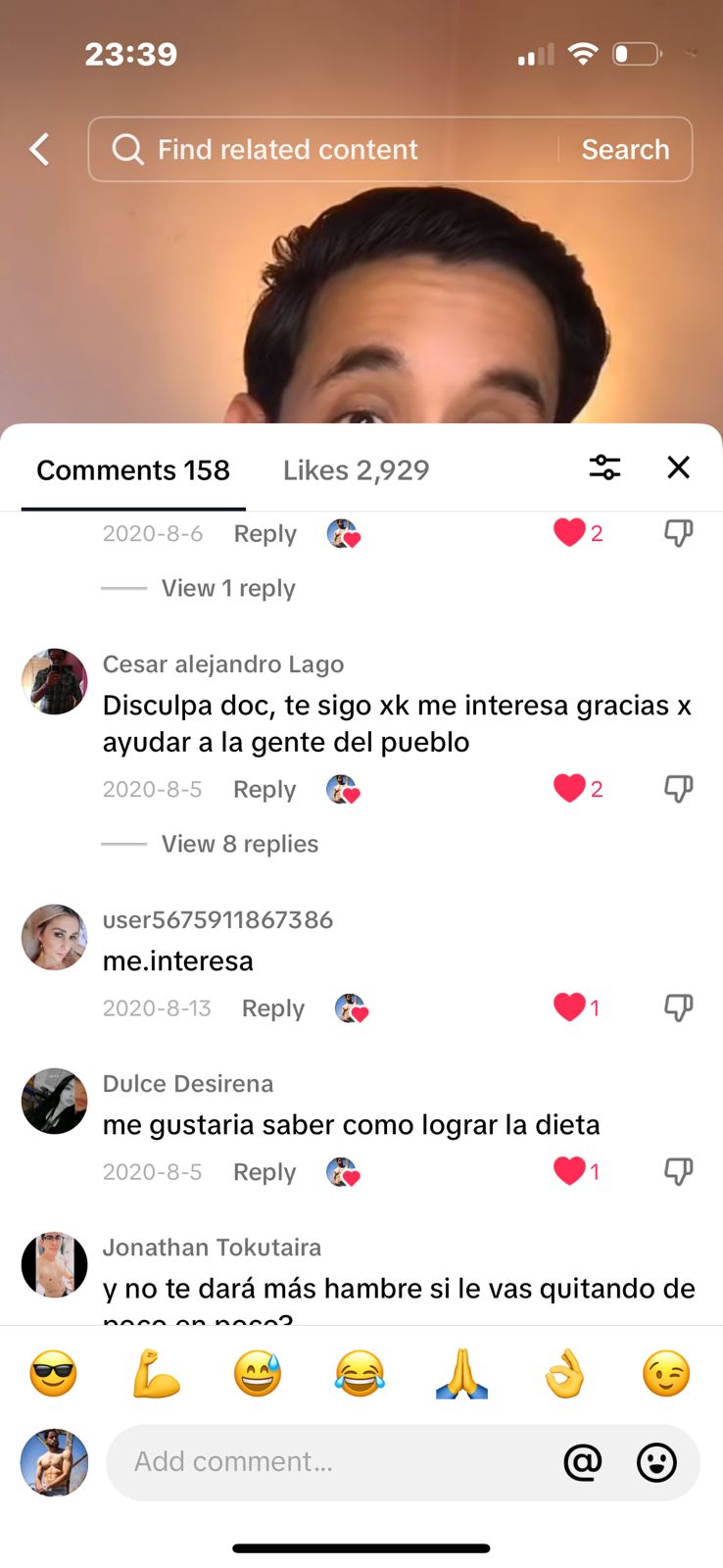Mention someone with the @ icon
Screen dimensions: 723x1568
[x=583, y=1462]
